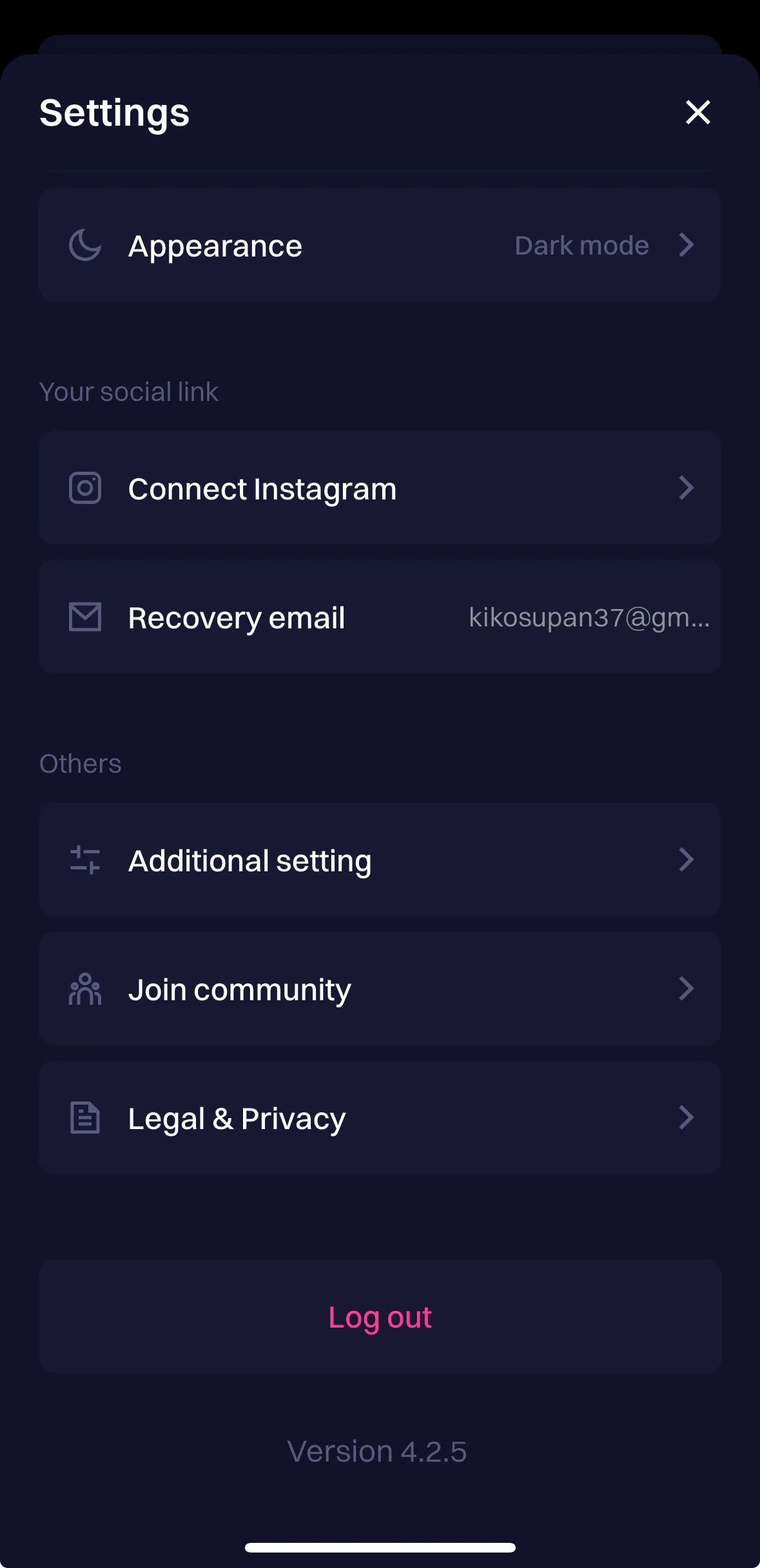Open Appearance settings
The image size is (760, 1568).
(380, 246)
